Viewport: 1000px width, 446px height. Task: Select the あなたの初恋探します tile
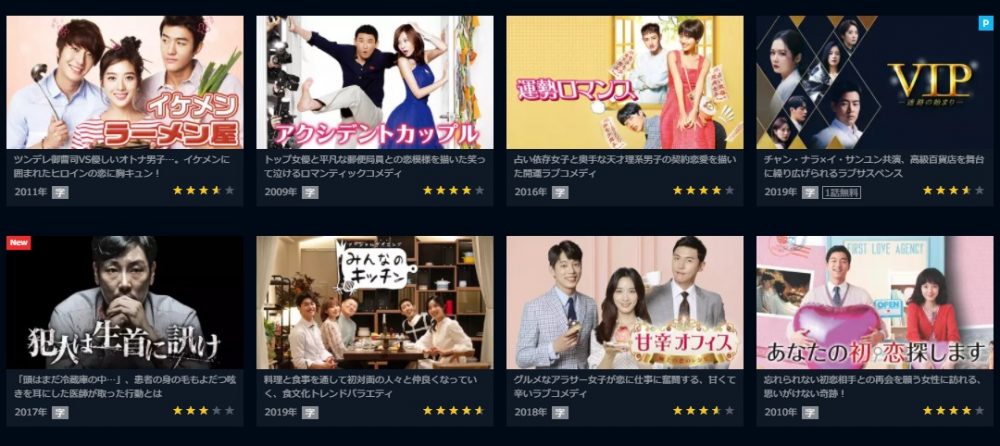click(x=875, y=302)
